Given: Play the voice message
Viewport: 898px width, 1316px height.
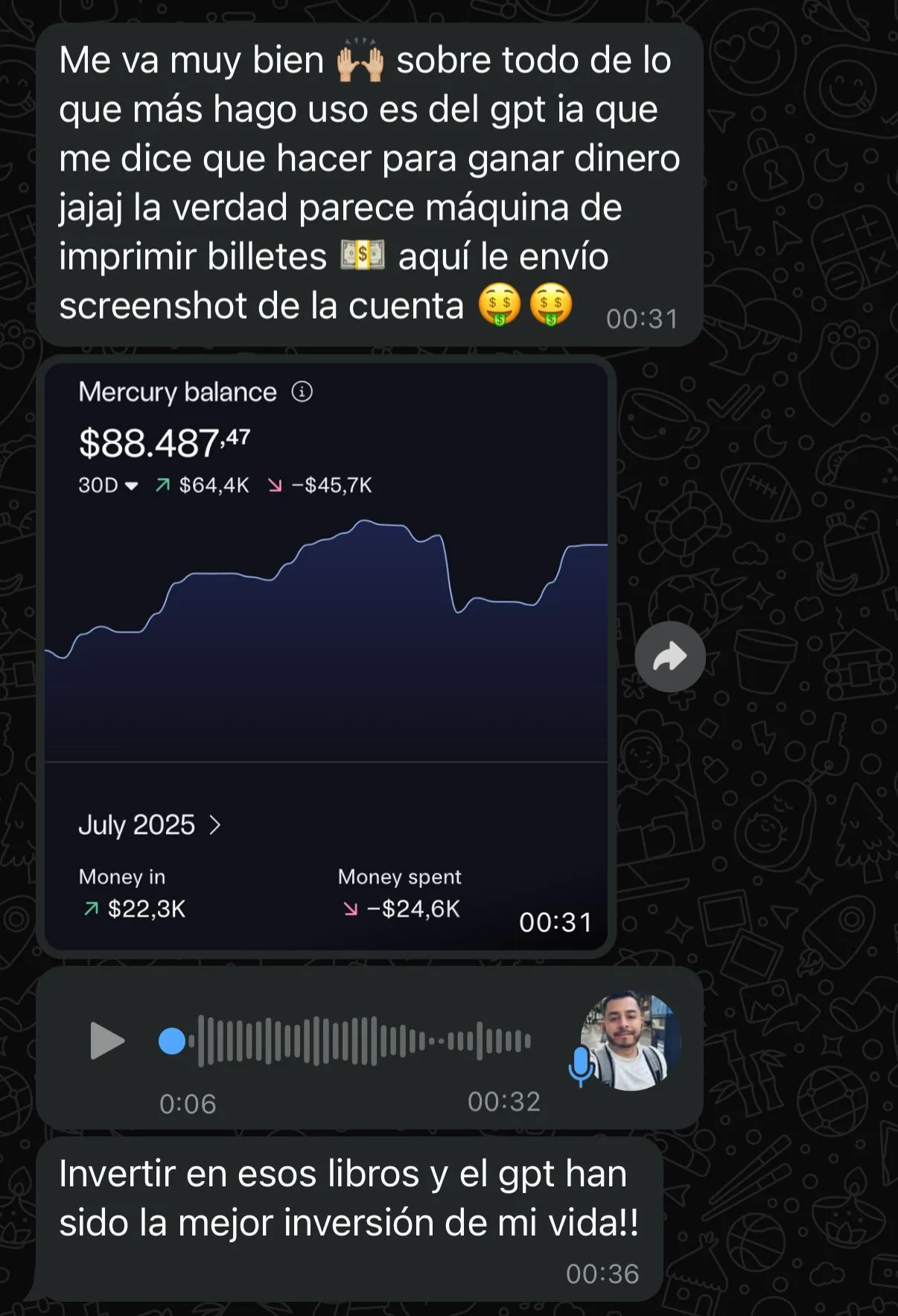Looking at the screenshot, I should (107, 1040).
